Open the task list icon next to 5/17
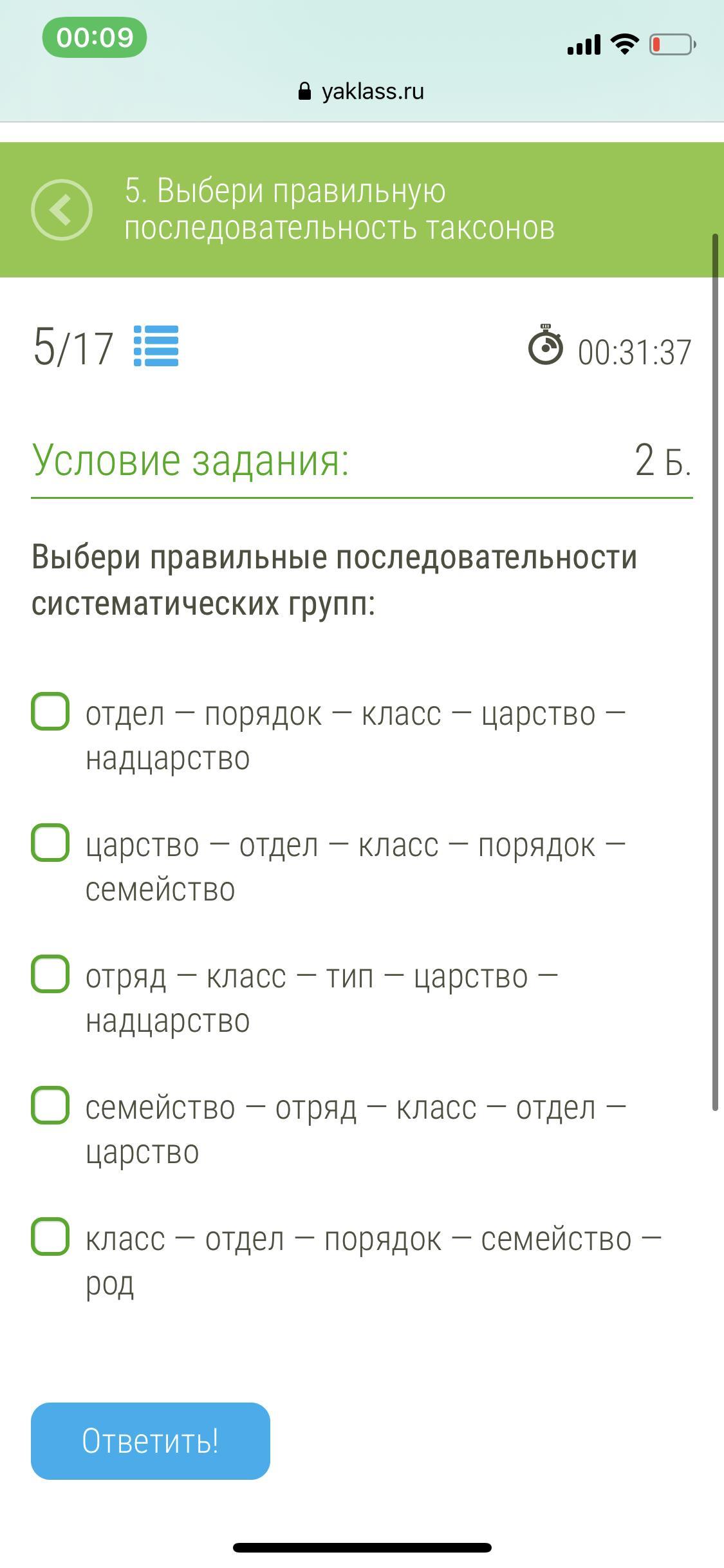This screenshot has width=724, height=1568. [156, 346]
